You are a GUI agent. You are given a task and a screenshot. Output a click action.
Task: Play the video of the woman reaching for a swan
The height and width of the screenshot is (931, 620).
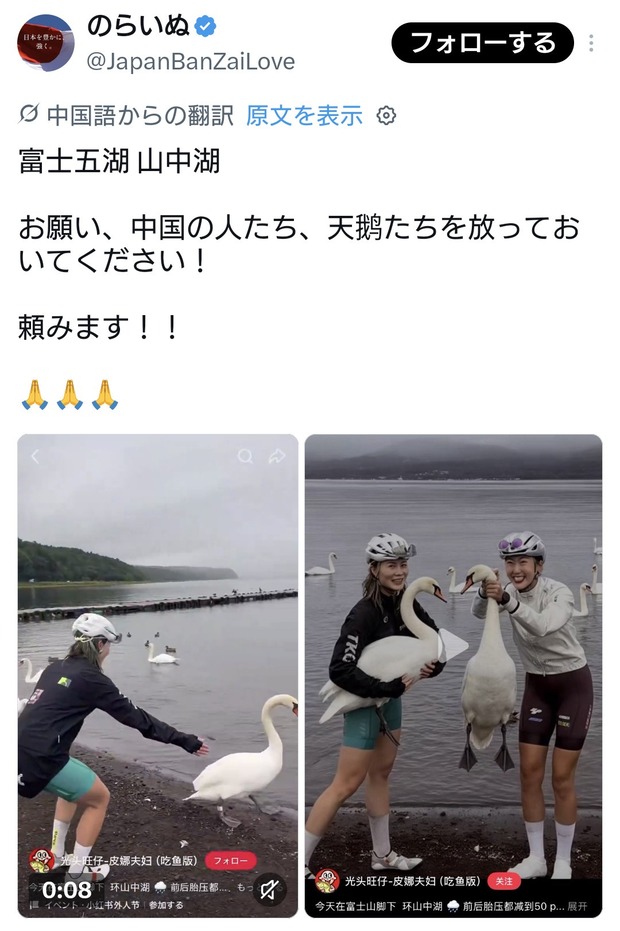[158, 676]
